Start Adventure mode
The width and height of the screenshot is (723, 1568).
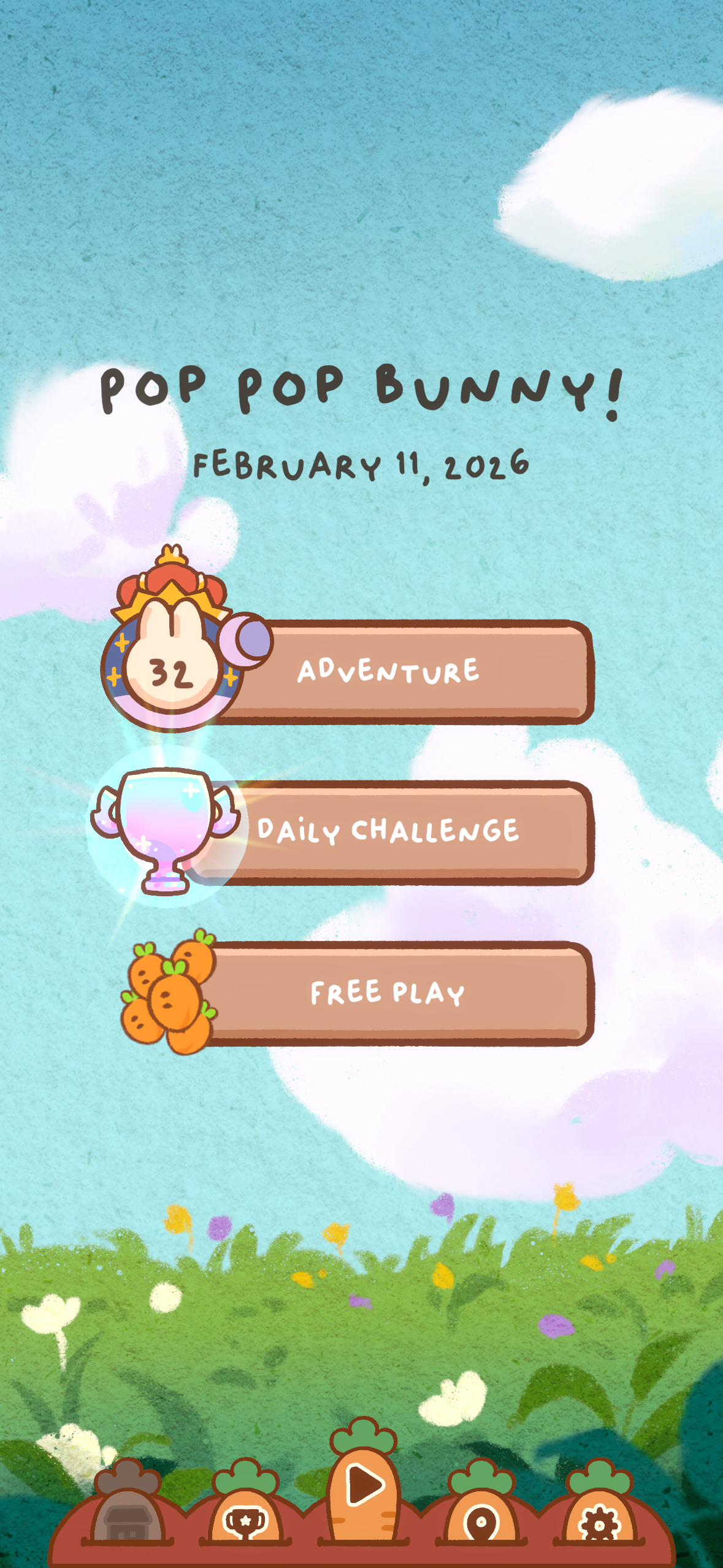[388, 672]
